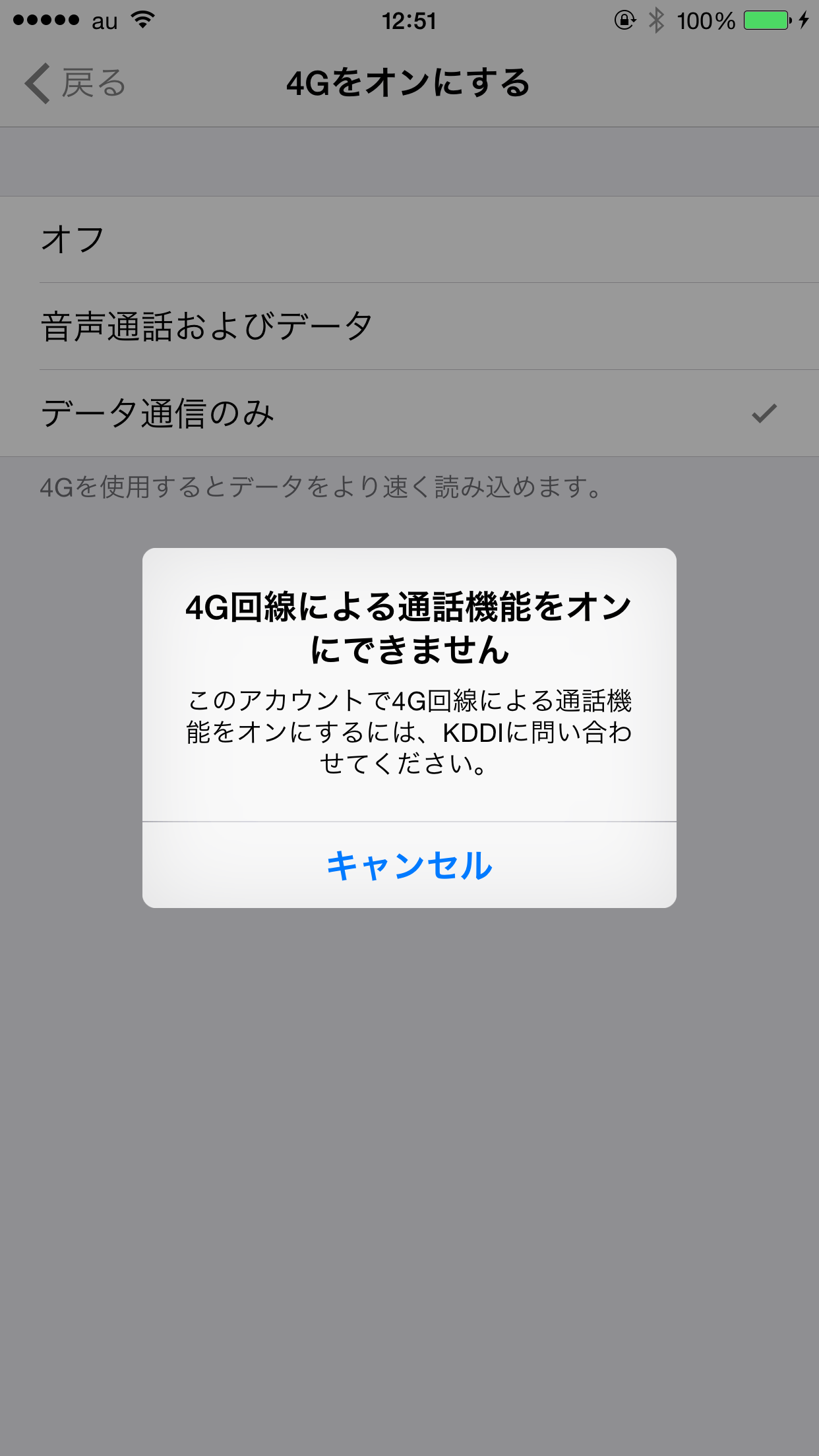Go back with the 戻る button
This screenshot has height=1456, width=819.
75,83
